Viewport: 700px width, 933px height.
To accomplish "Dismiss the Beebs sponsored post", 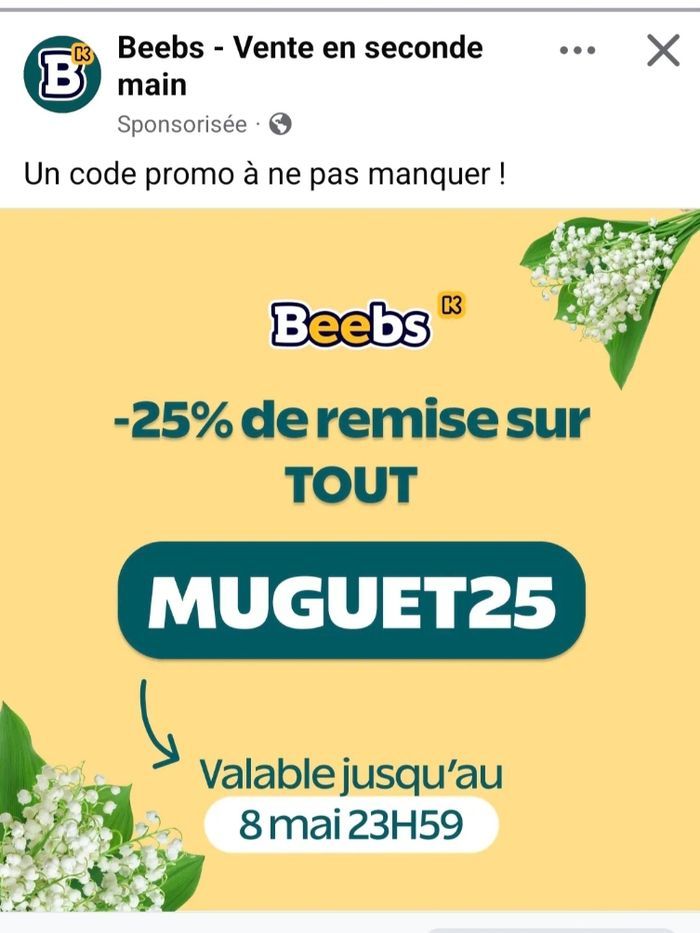I will tap(663, 51).
